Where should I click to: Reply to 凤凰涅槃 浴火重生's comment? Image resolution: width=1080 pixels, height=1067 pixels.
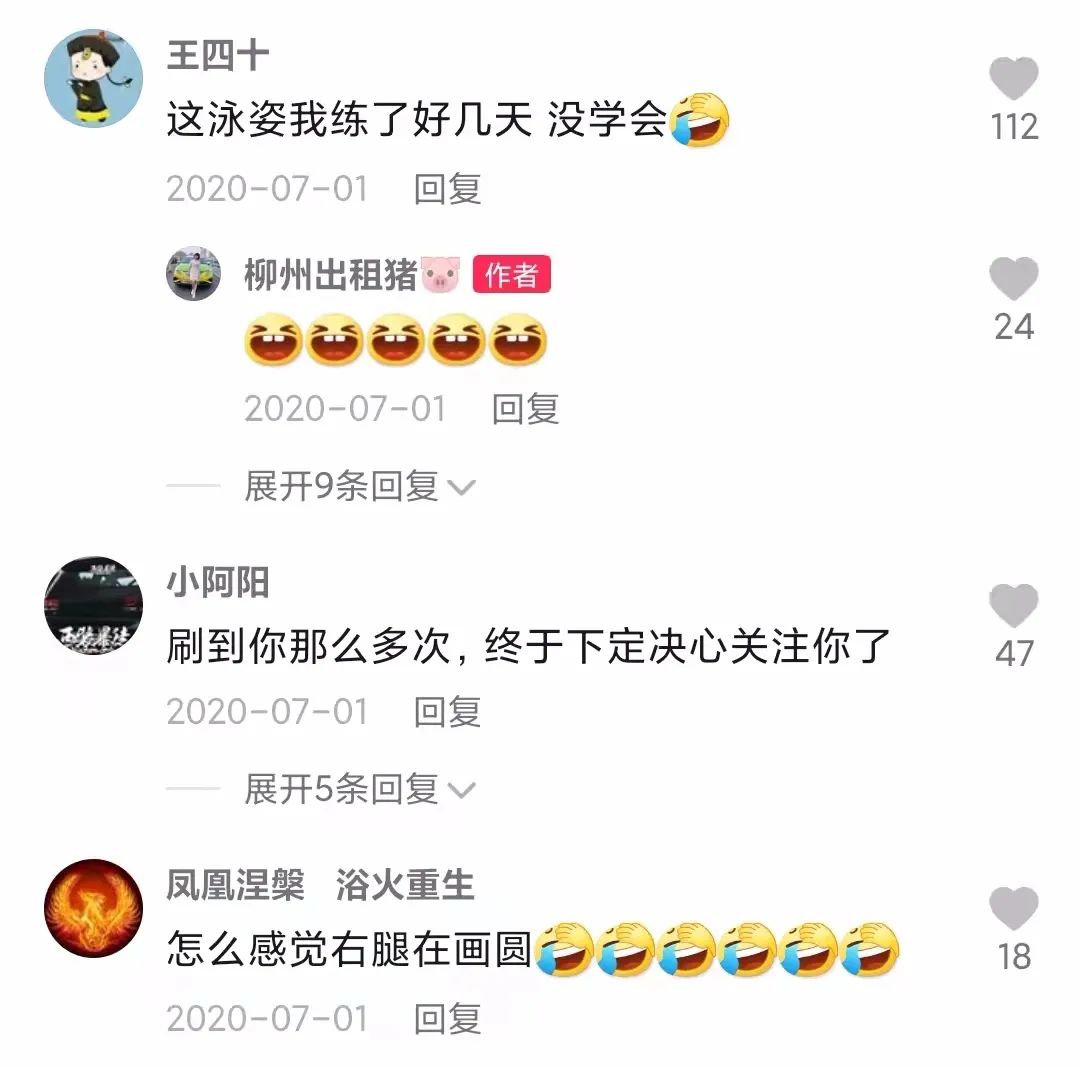coord(447,1019)
